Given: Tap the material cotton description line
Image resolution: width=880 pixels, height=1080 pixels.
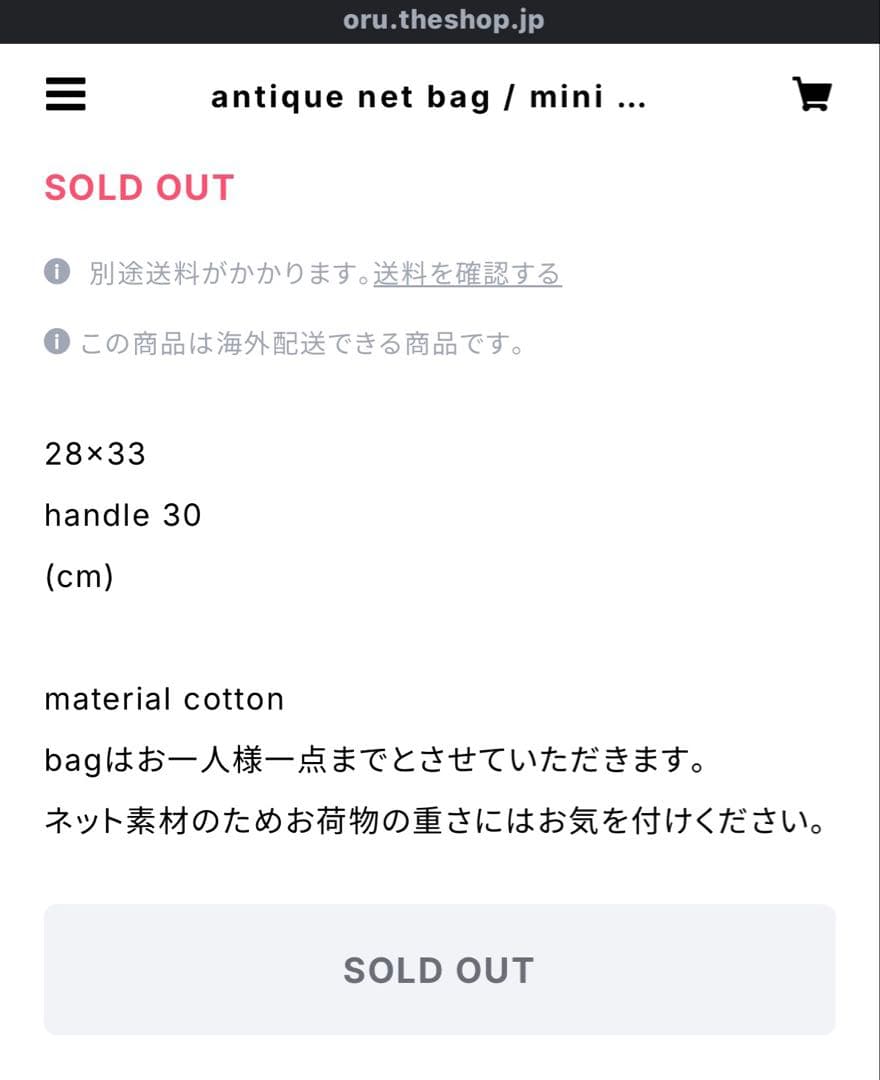Looking at the screenshot, I should pyautogui.click(x=163, y=699).
